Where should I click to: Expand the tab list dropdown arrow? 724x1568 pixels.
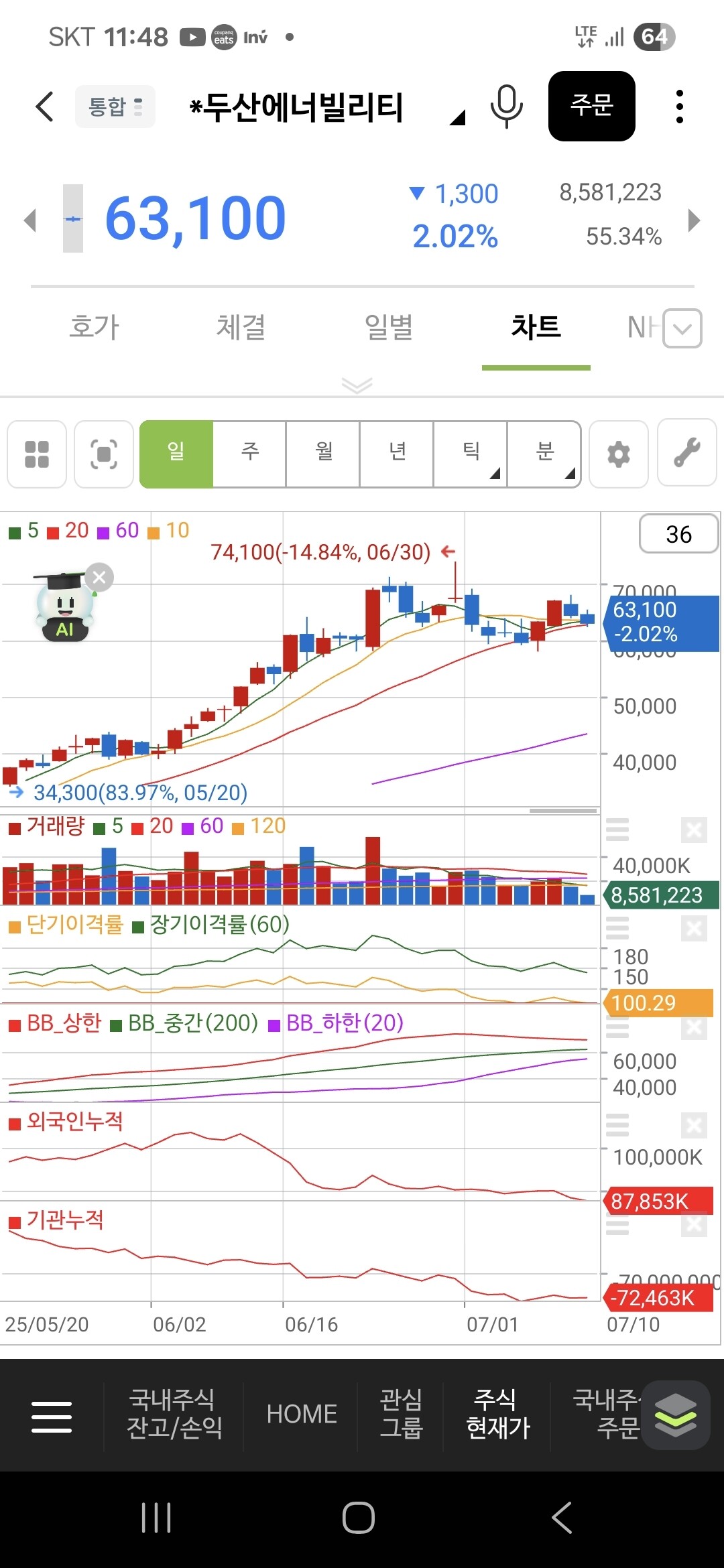point(682,328)
